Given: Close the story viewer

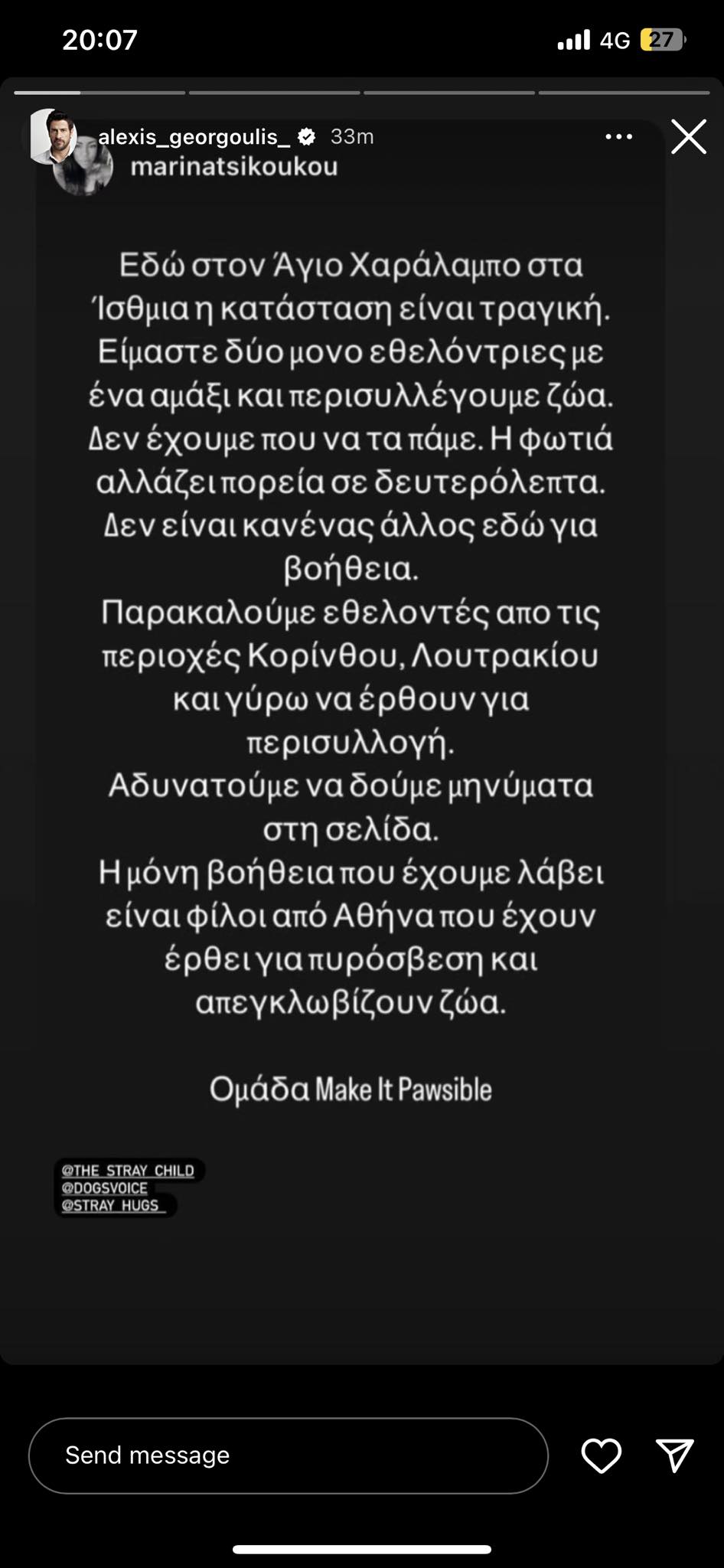Looking at the screenshot, I should [x=688, y=137].
